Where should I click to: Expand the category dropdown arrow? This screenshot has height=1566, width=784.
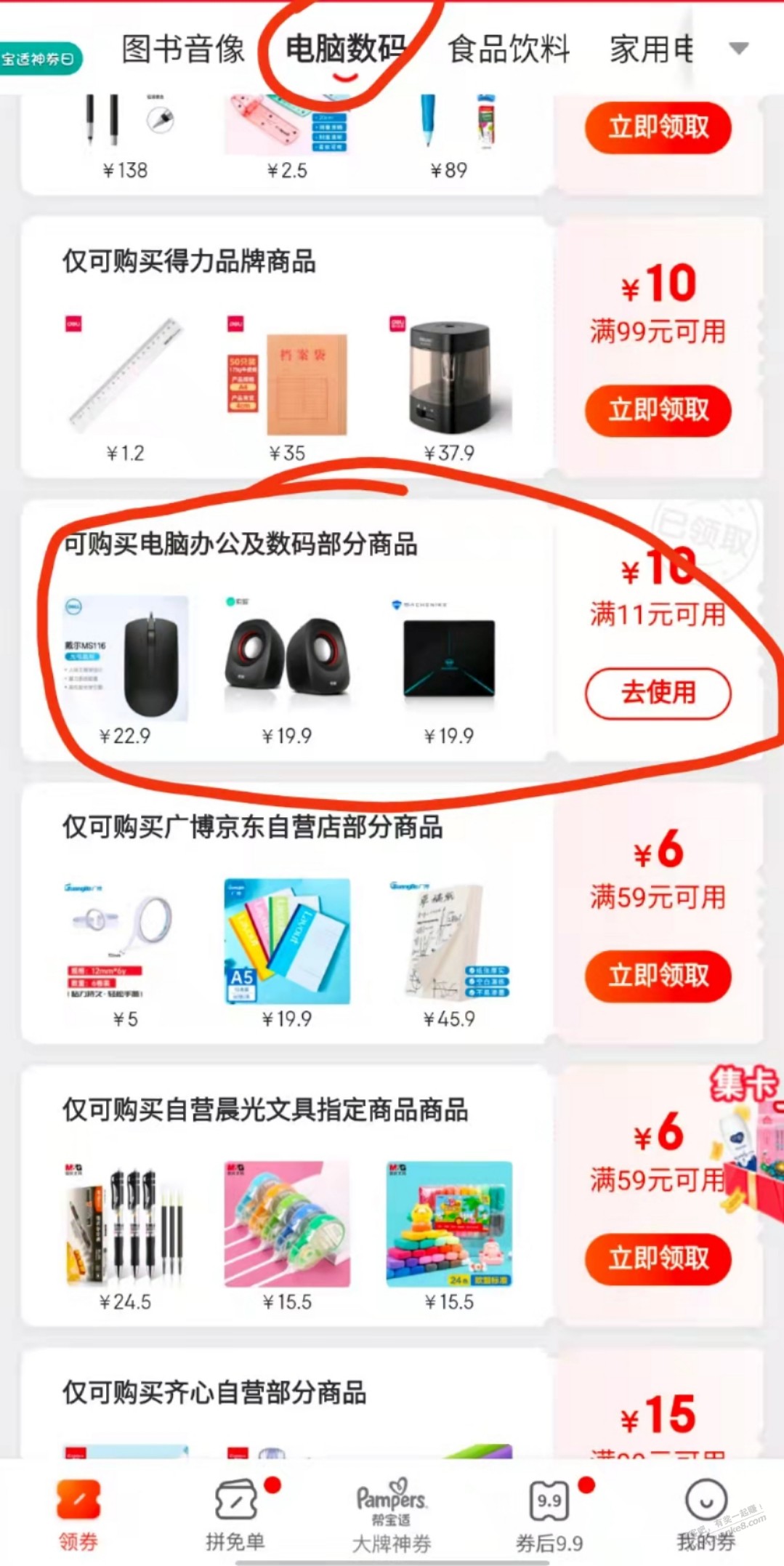[x=738, y=49]
